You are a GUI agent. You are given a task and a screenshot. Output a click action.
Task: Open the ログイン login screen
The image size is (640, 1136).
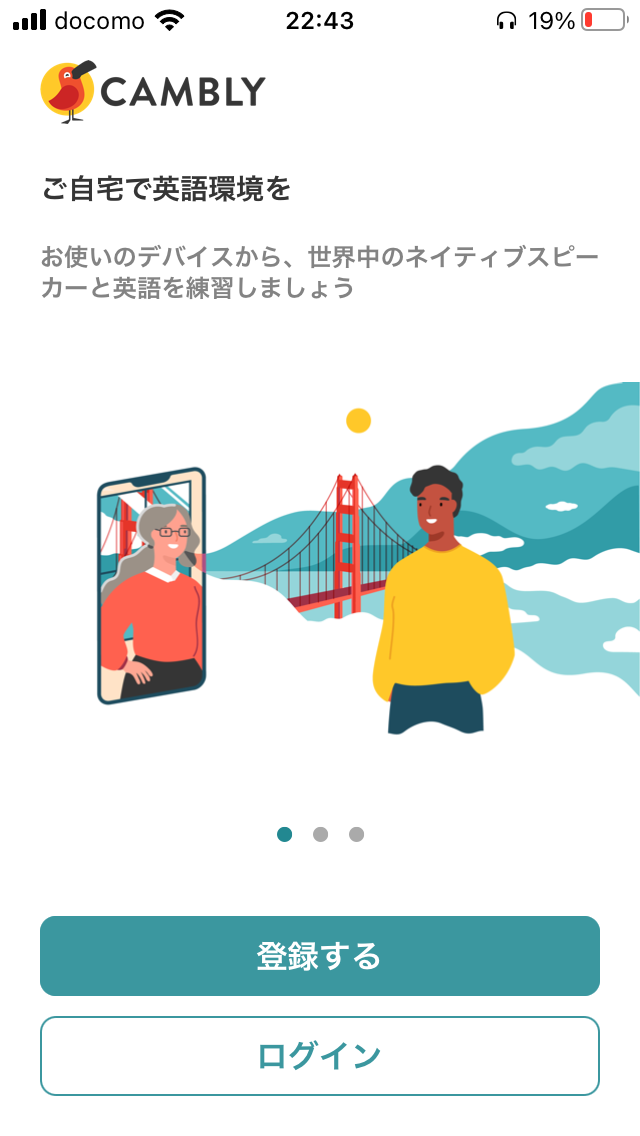pos(320,1056)
